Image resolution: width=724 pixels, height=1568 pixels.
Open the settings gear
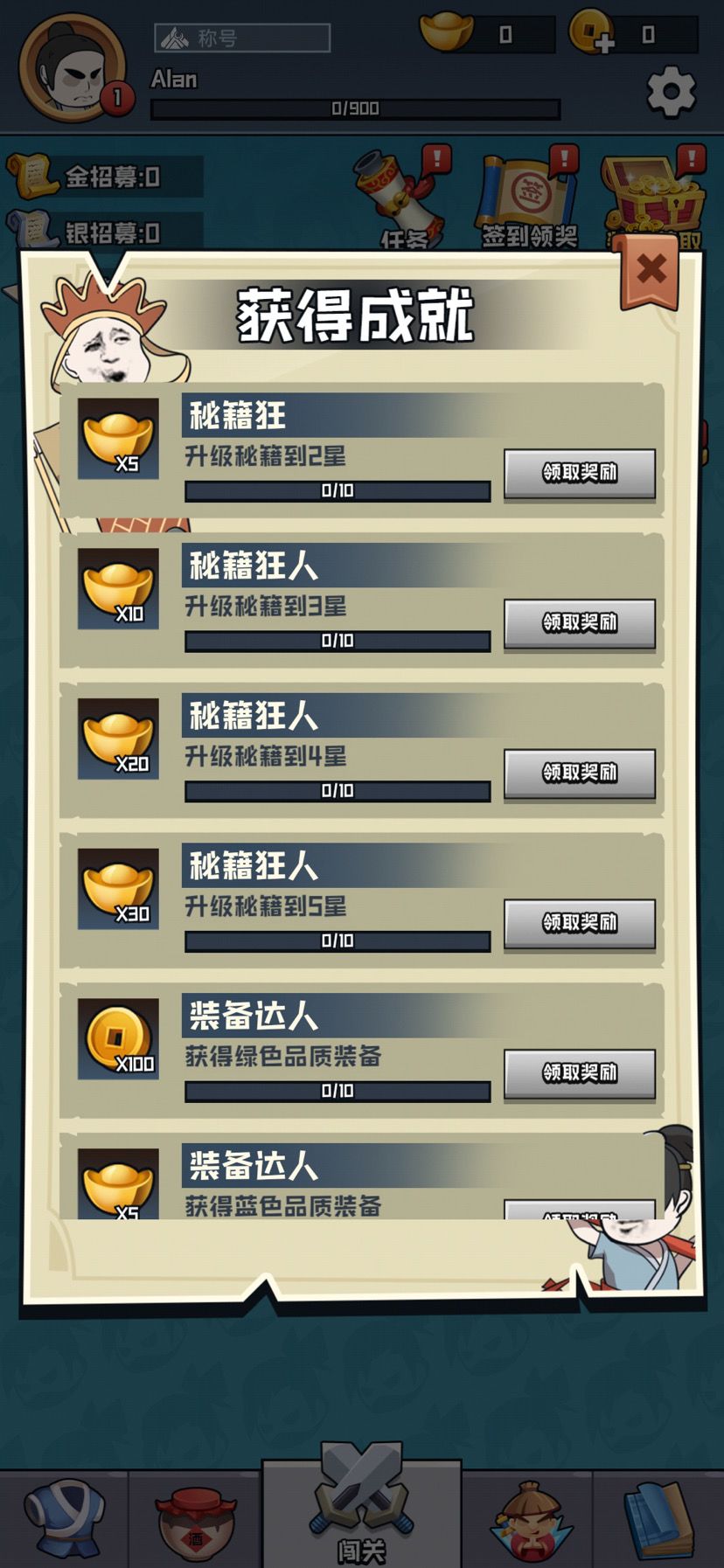tap(668, 87)
